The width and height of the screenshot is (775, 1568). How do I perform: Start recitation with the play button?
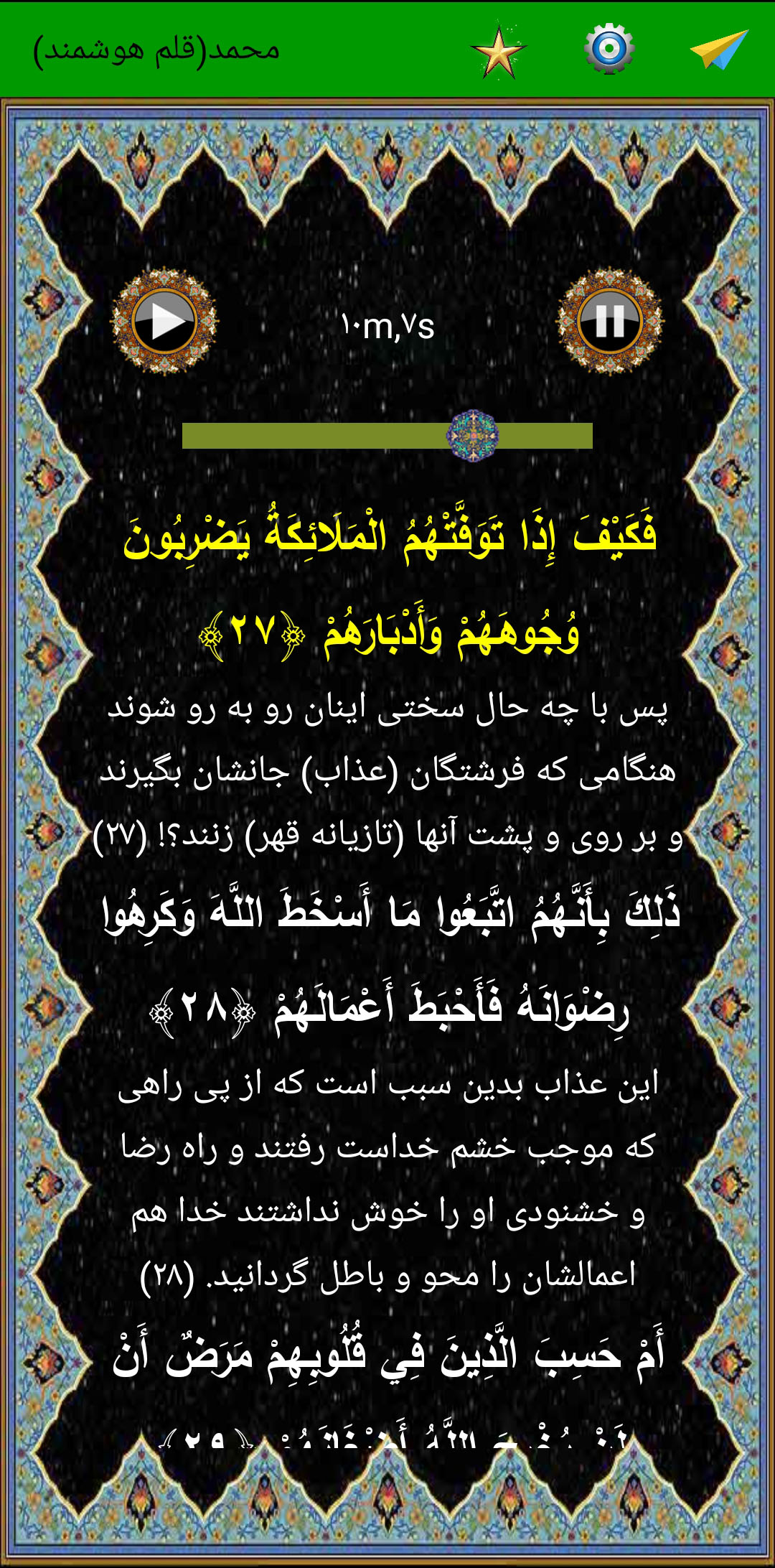point(164,321)
